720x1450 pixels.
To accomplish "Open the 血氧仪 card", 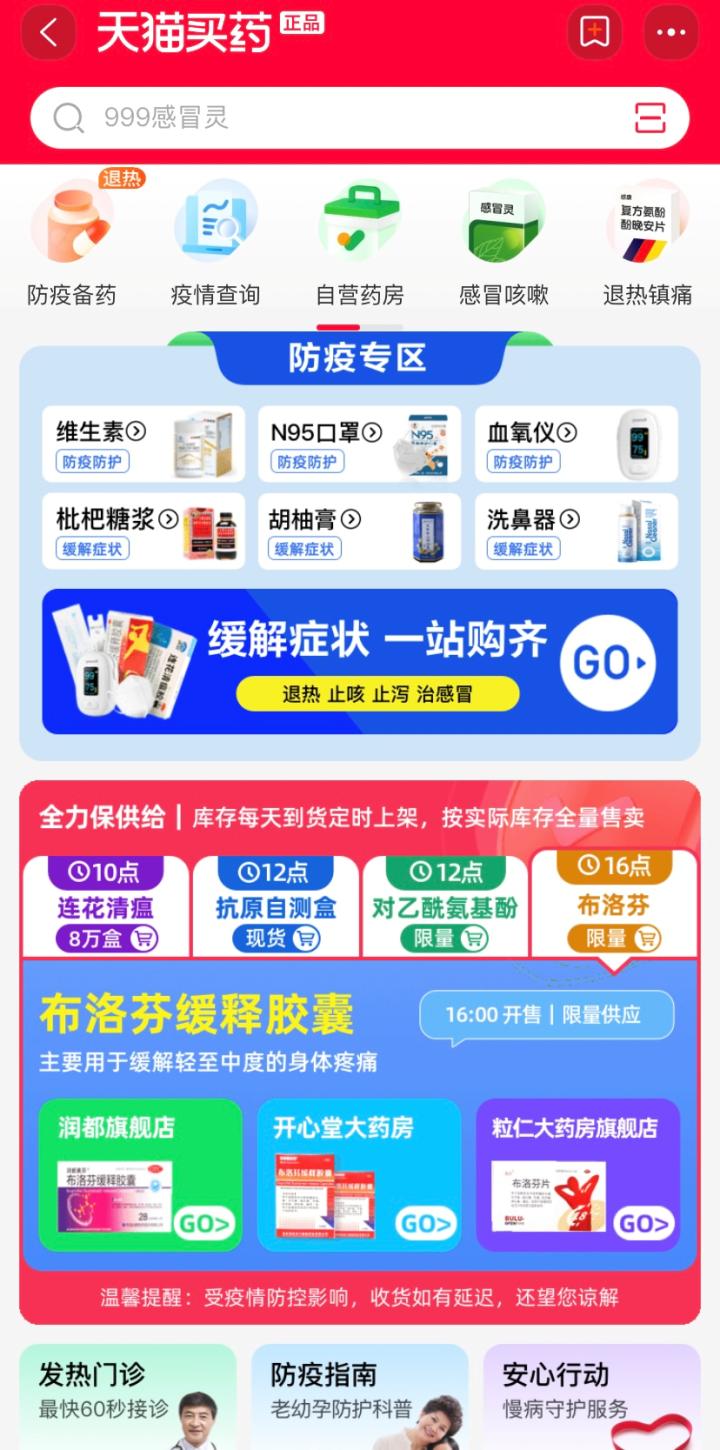I will point(576,444).
